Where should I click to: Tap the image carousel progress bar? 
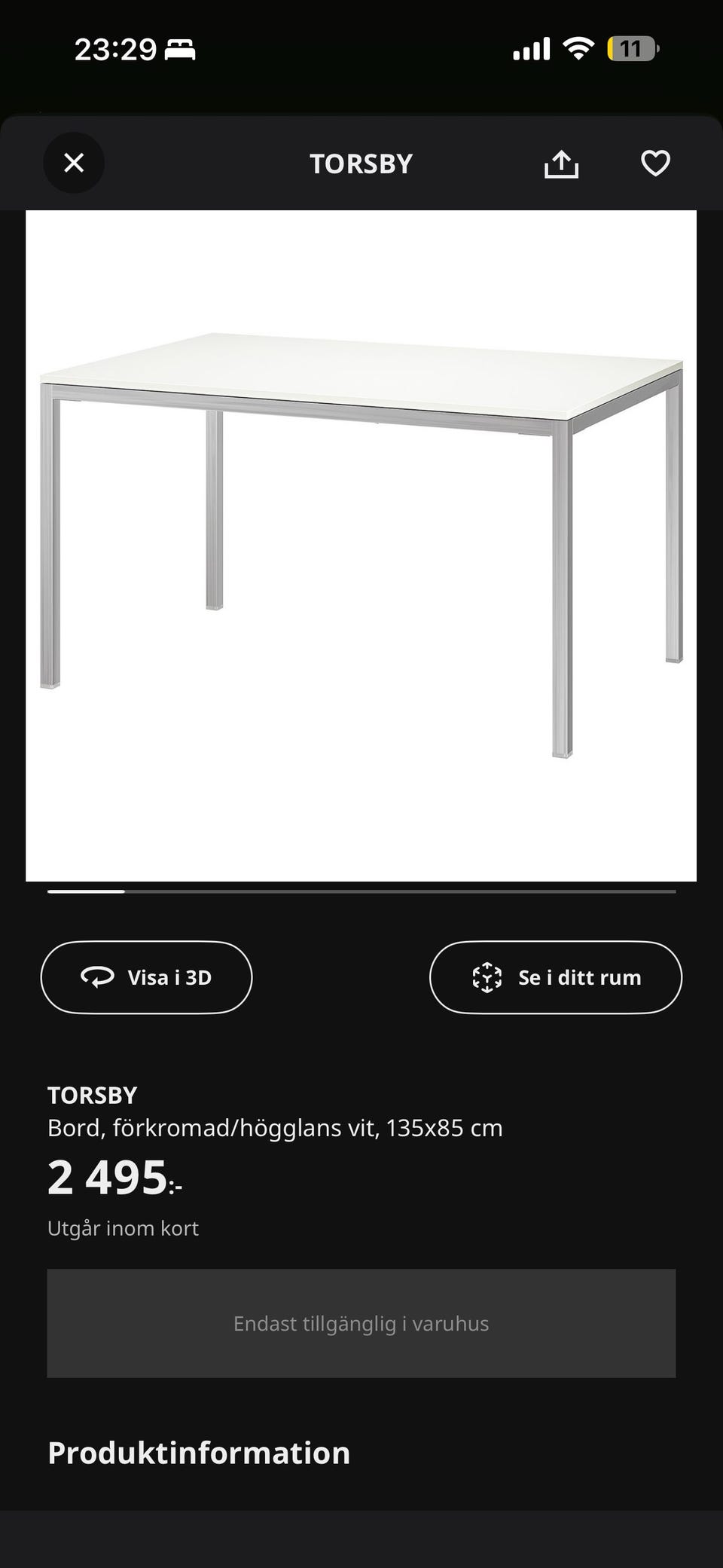tap(361, 891)
